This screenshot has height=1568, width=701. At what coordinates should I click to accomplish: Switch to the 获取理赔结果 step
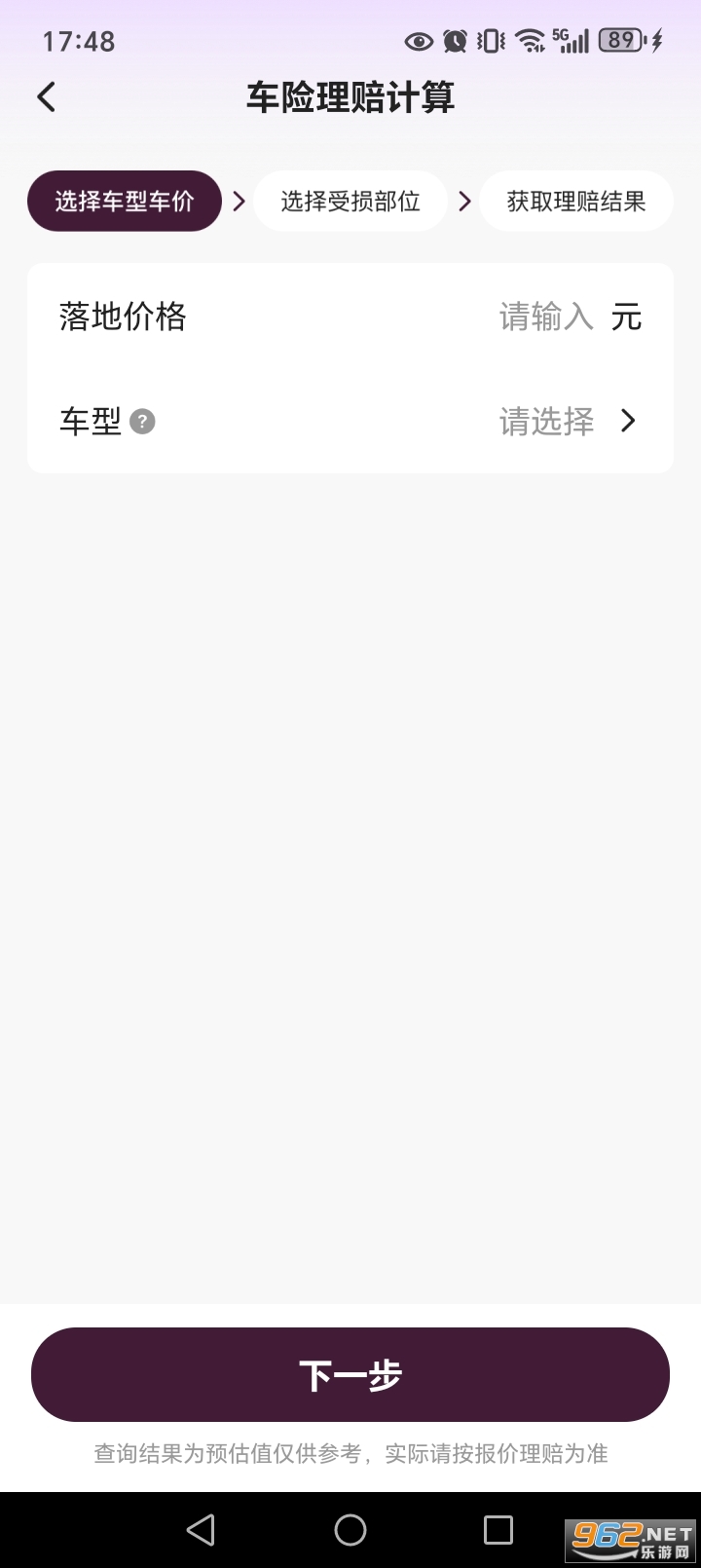click(575, 202)
